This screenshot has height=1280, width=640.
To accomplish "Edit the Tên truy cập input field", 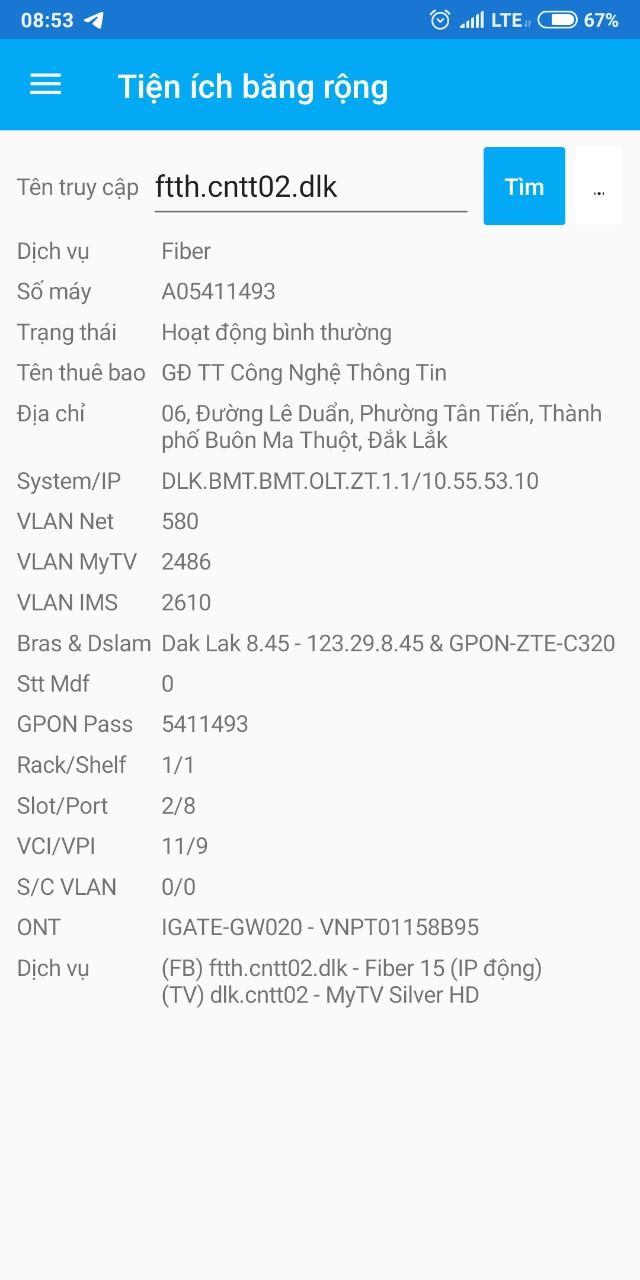I will [x=311, y=187].
